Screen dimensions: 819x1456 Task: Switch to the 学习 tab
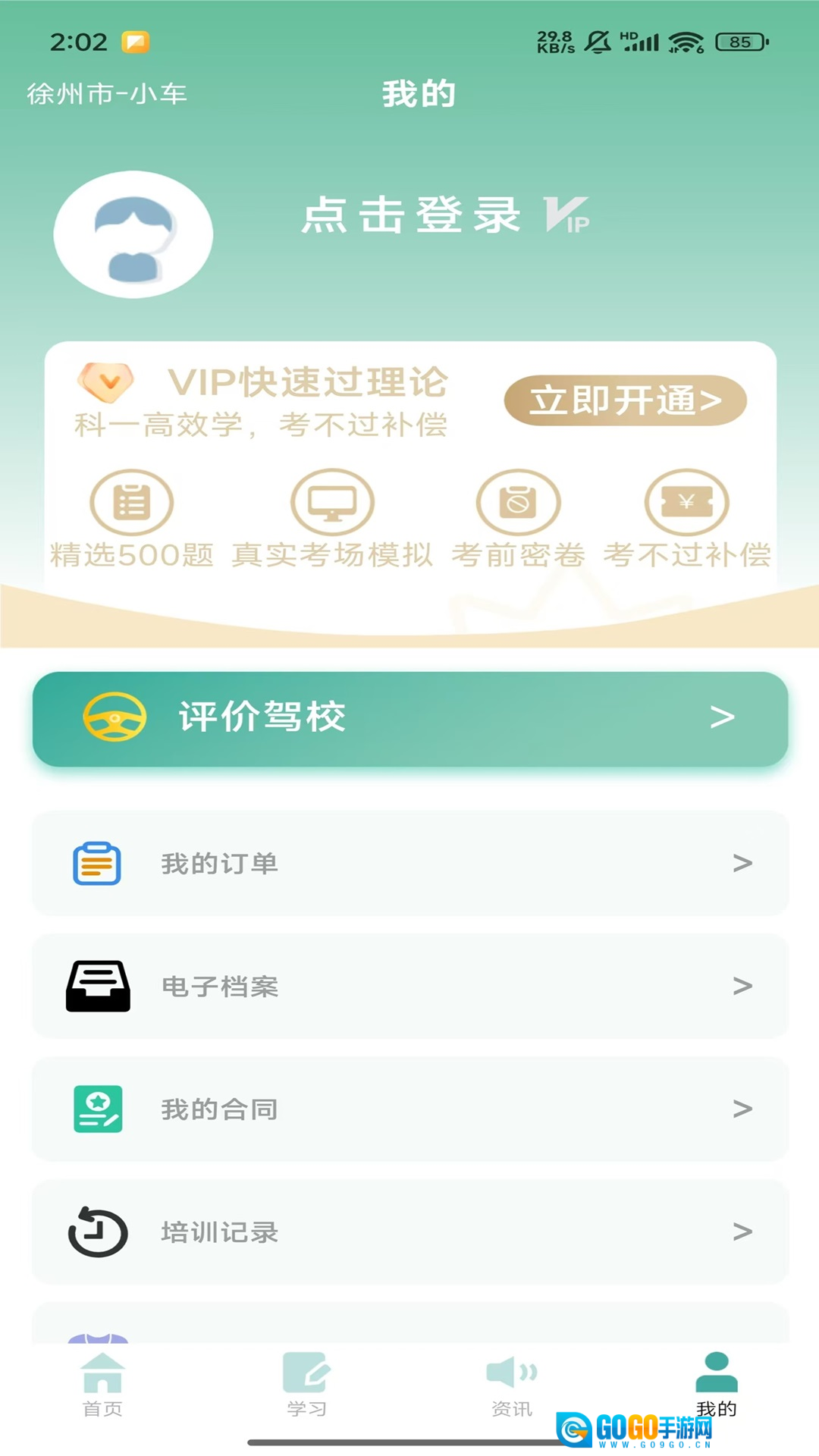click(306, 1385)
